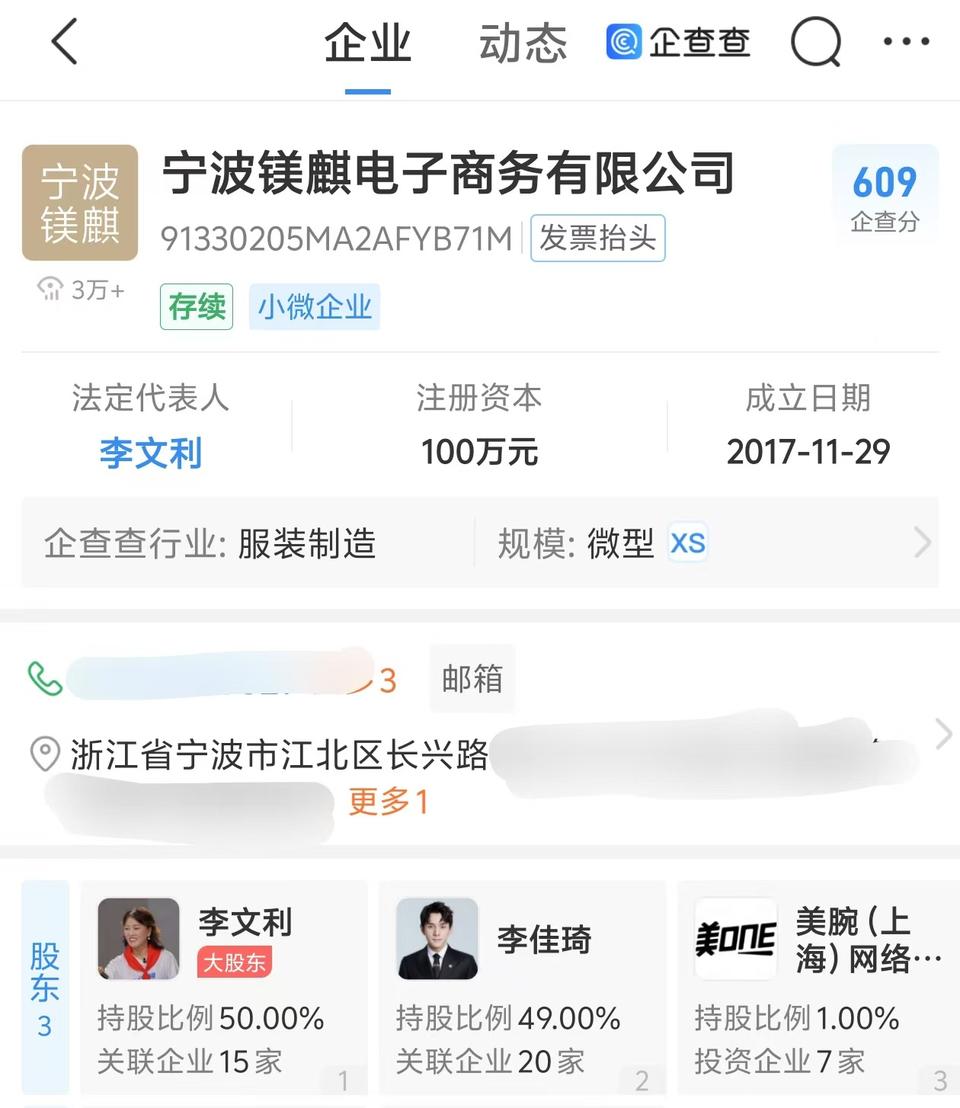Go back using the back arrow

[x=64, y=44]
